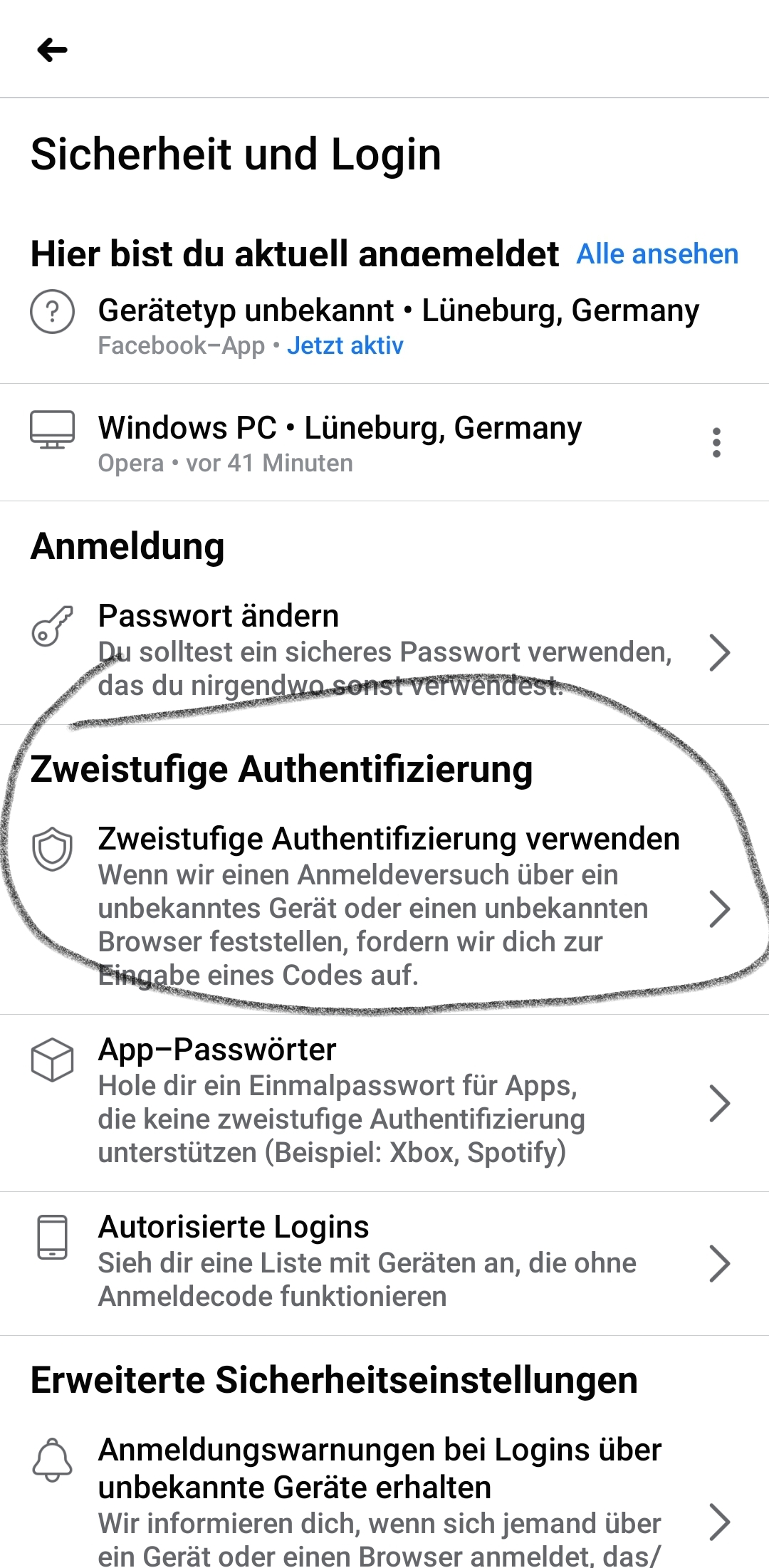Open 'Passwort ändern'
The image size is (769, 1568).
pyautogui.click(x=384, y=649)
